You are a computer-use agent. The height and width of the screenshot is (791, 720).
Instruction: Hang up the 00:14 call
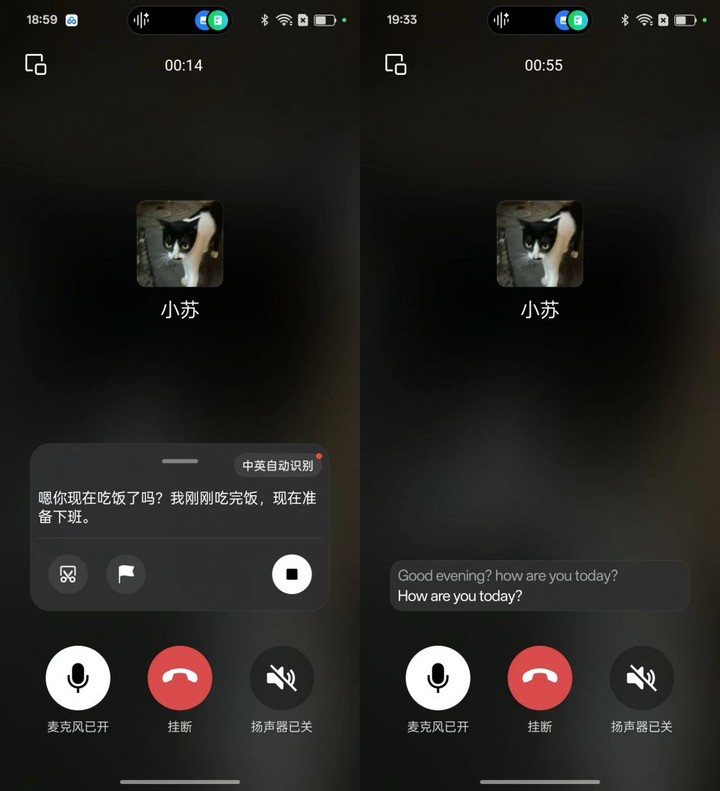point(180,678)
